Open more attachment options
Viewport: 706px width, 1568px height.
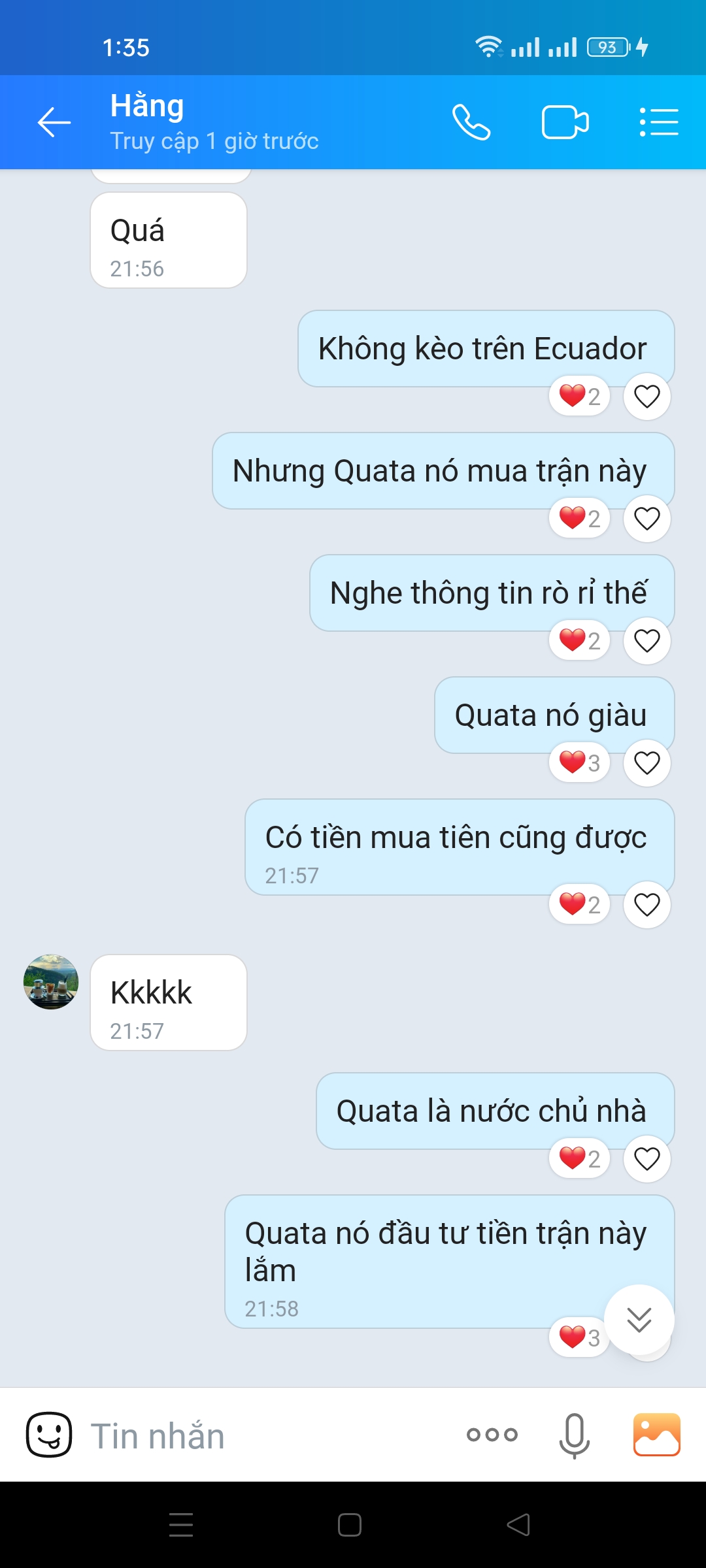(492, 1435)
